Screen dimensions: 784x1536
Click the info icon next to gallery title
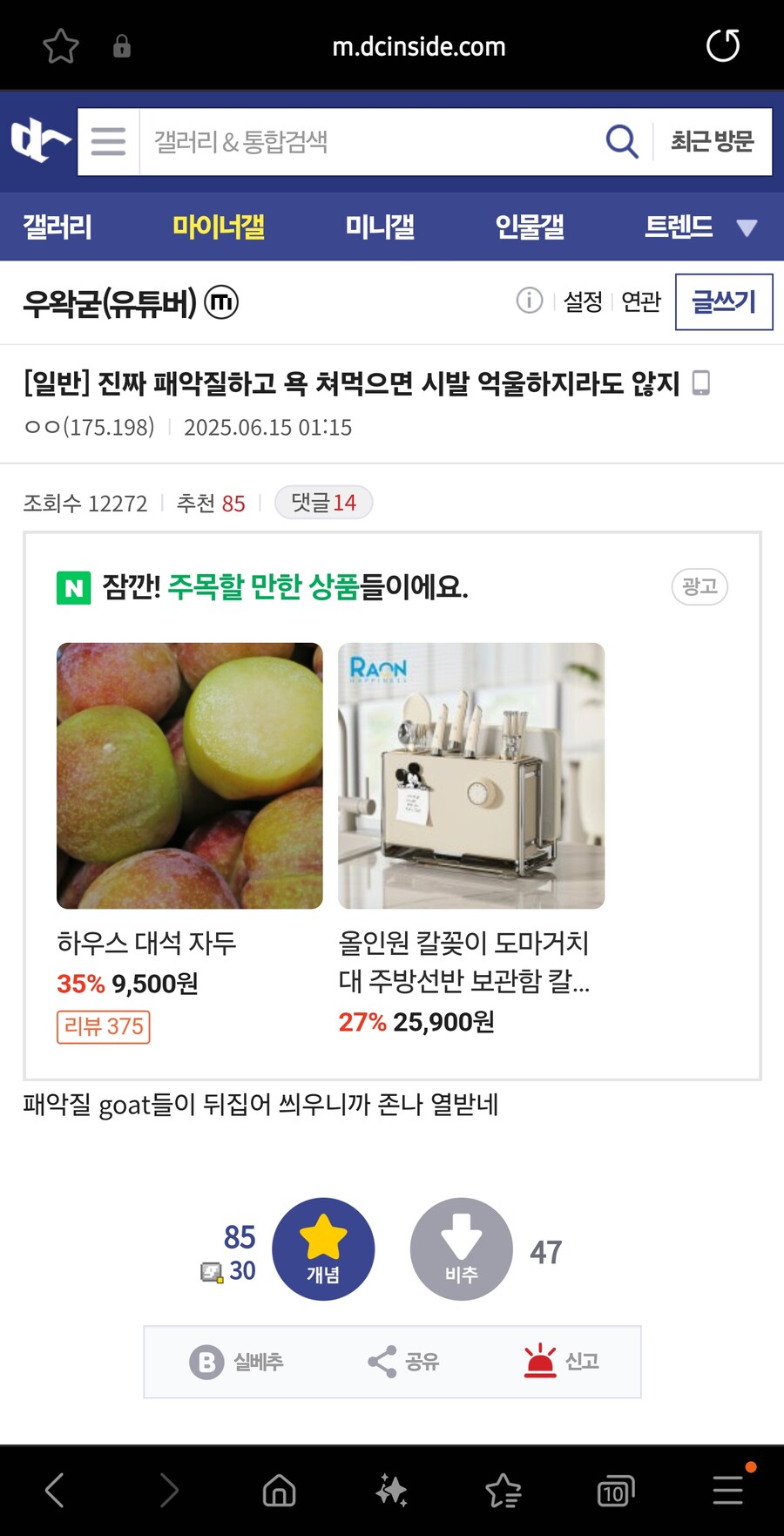coord(529,301)
